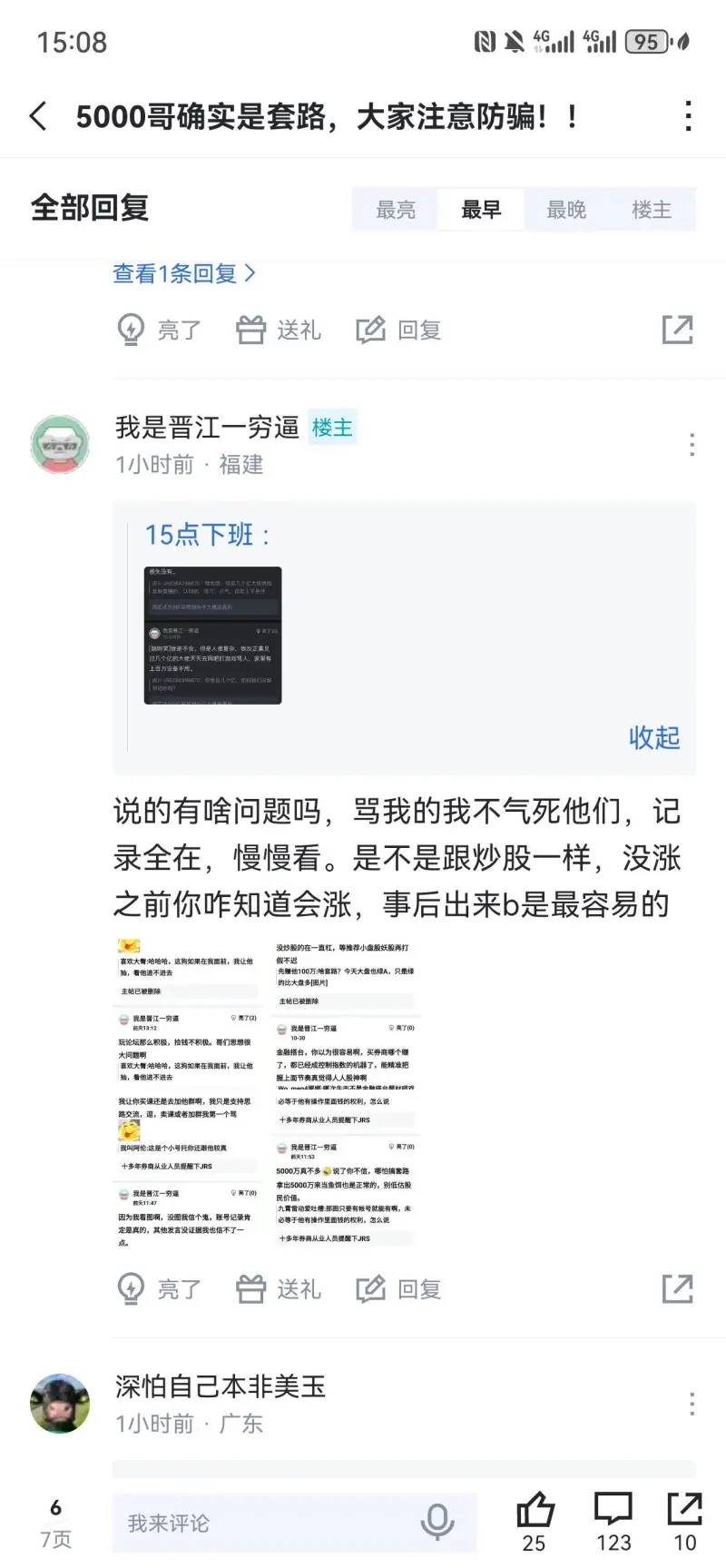Reply to 我是晋江一穷逼's comment
Screen dimensions: 726x1568
(x=399, y=1289)
